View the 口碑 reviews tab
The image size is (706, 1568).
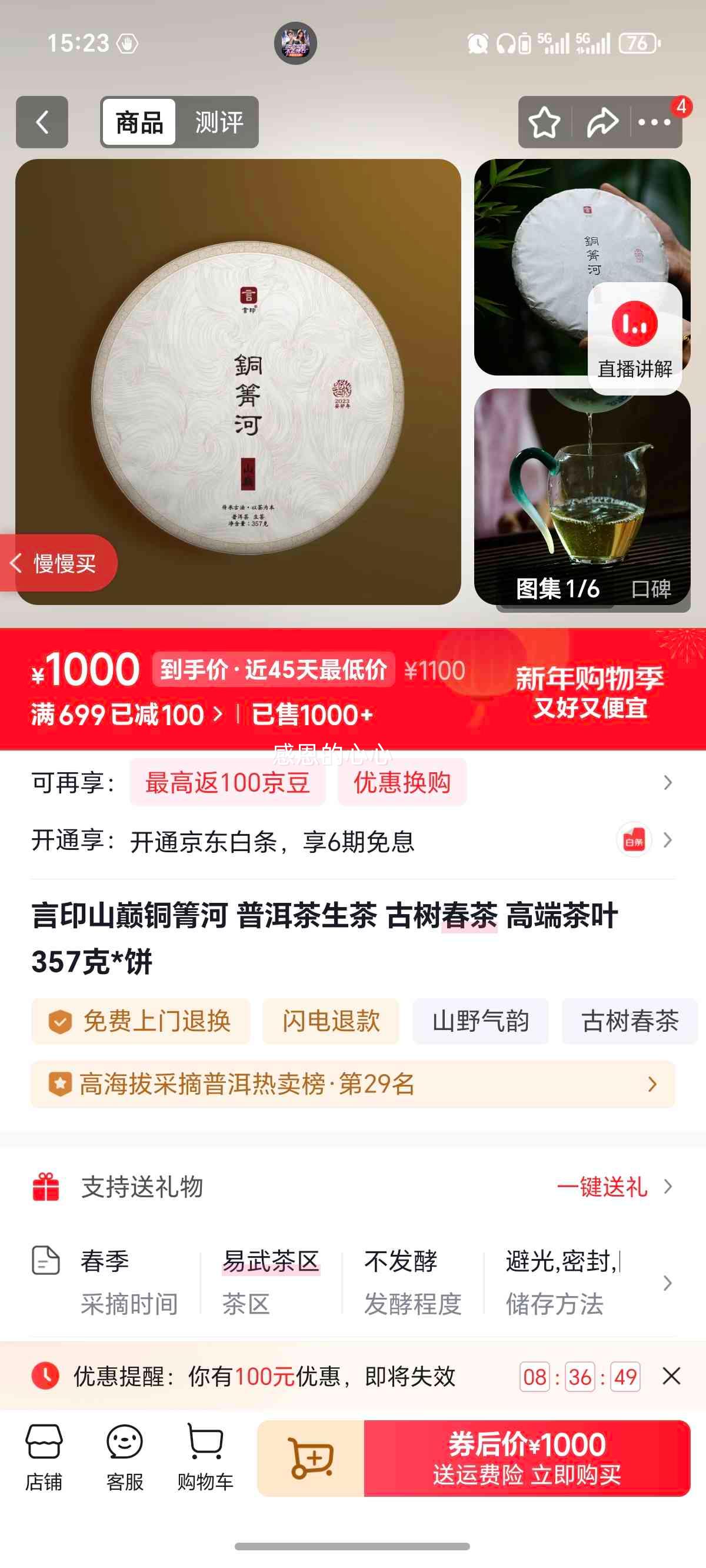click(651, 589)
